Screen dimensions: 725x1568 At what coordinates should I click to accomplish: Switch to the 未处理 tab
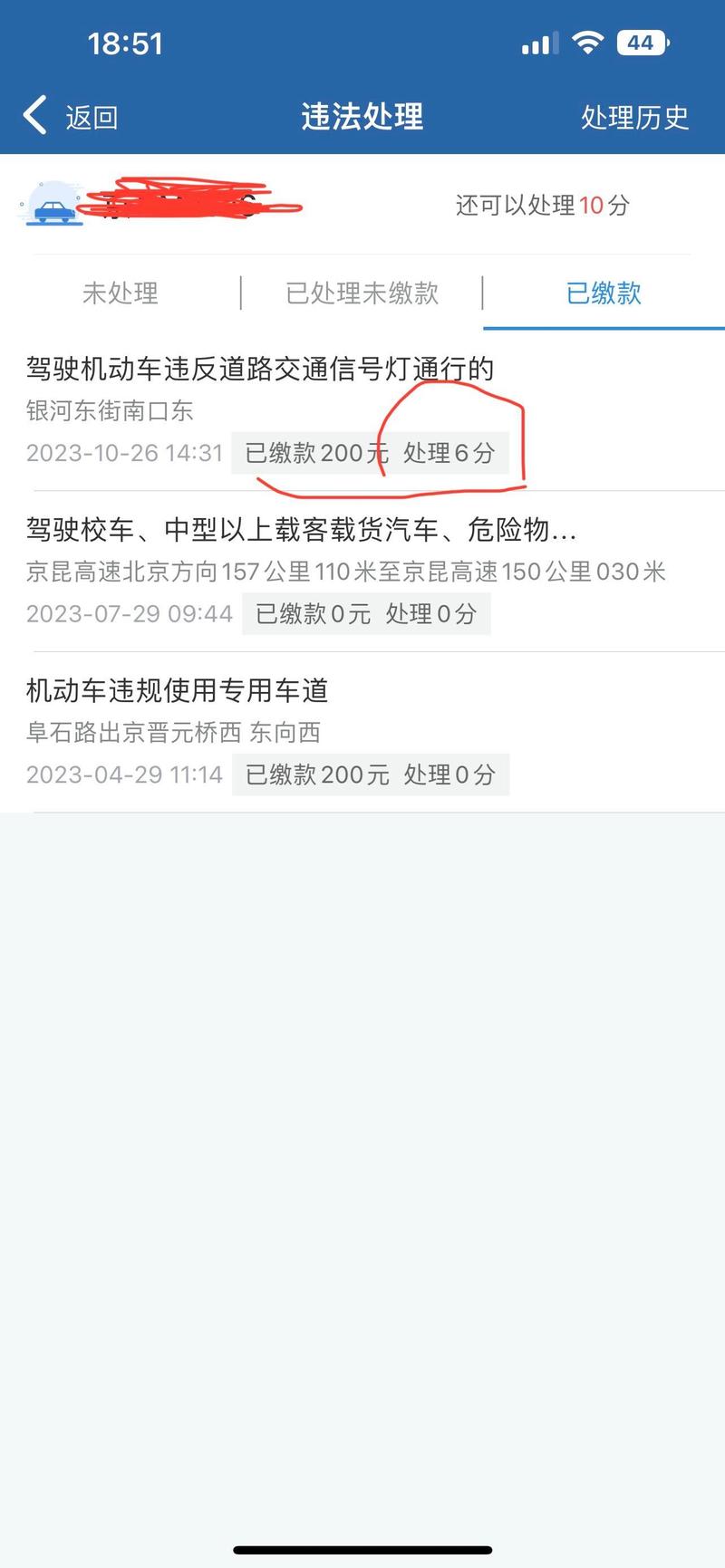(x=121, y=293)
